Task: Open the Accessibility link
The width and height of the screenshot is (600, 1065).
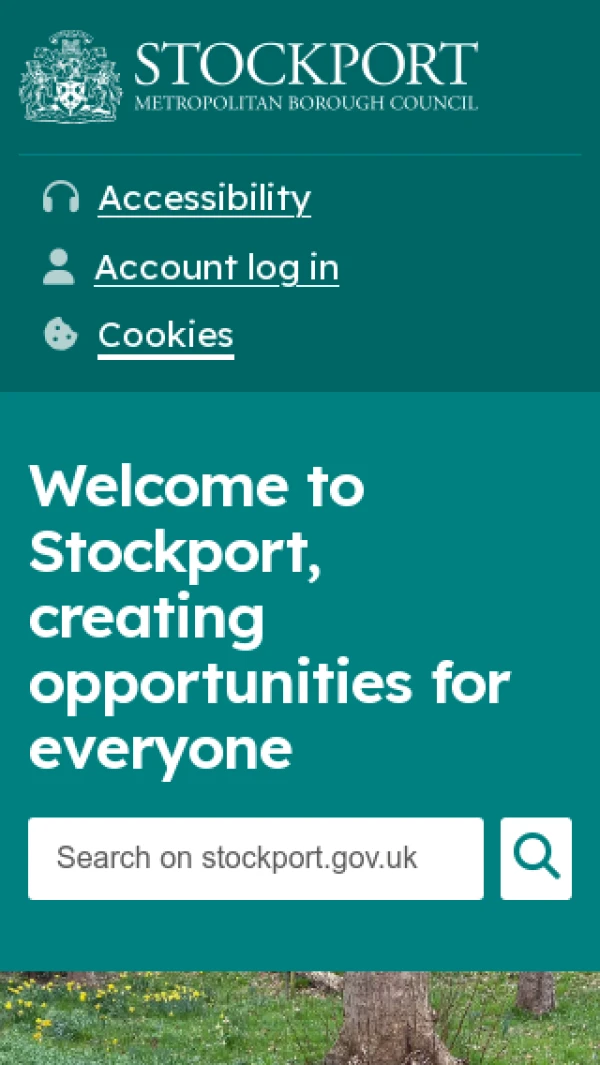Action: (204, 198)
